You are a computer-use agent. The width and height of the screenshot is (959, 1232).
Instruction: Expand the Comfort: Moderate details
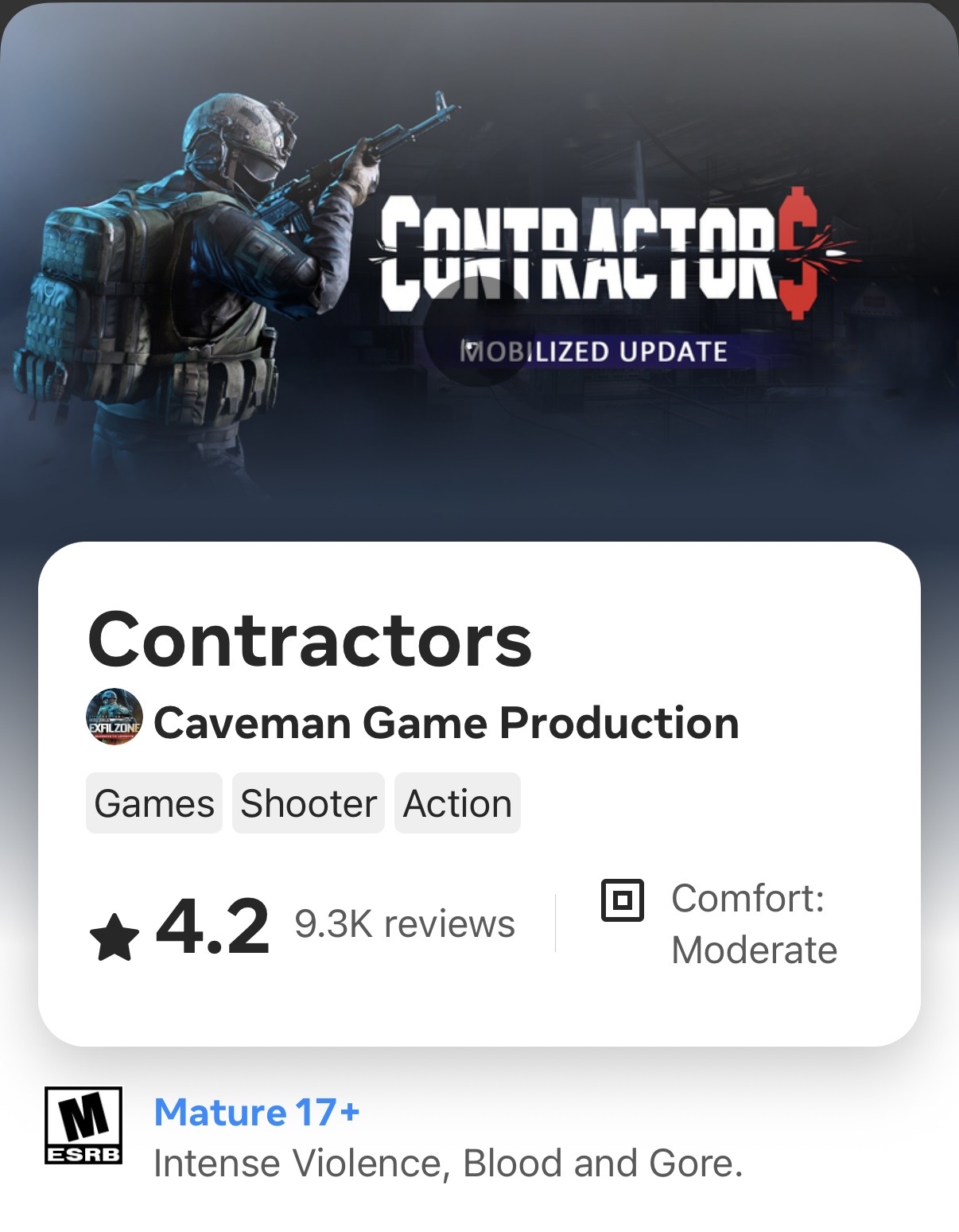pyautogui.click(x=754, y=923)
